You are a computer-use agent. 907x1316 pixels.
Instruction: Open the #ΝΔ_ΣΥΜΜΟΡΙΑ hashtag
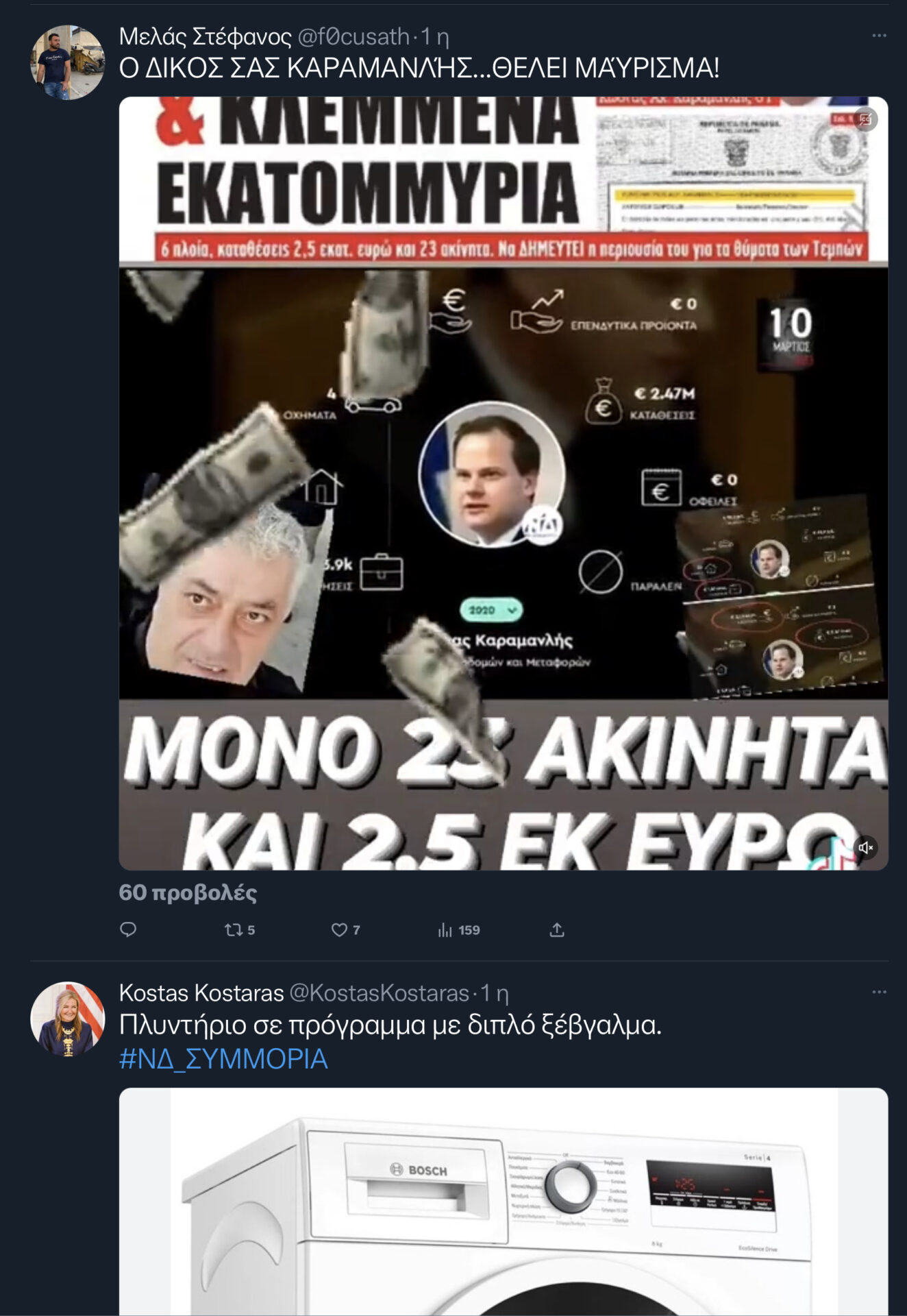click(223, 1059)
